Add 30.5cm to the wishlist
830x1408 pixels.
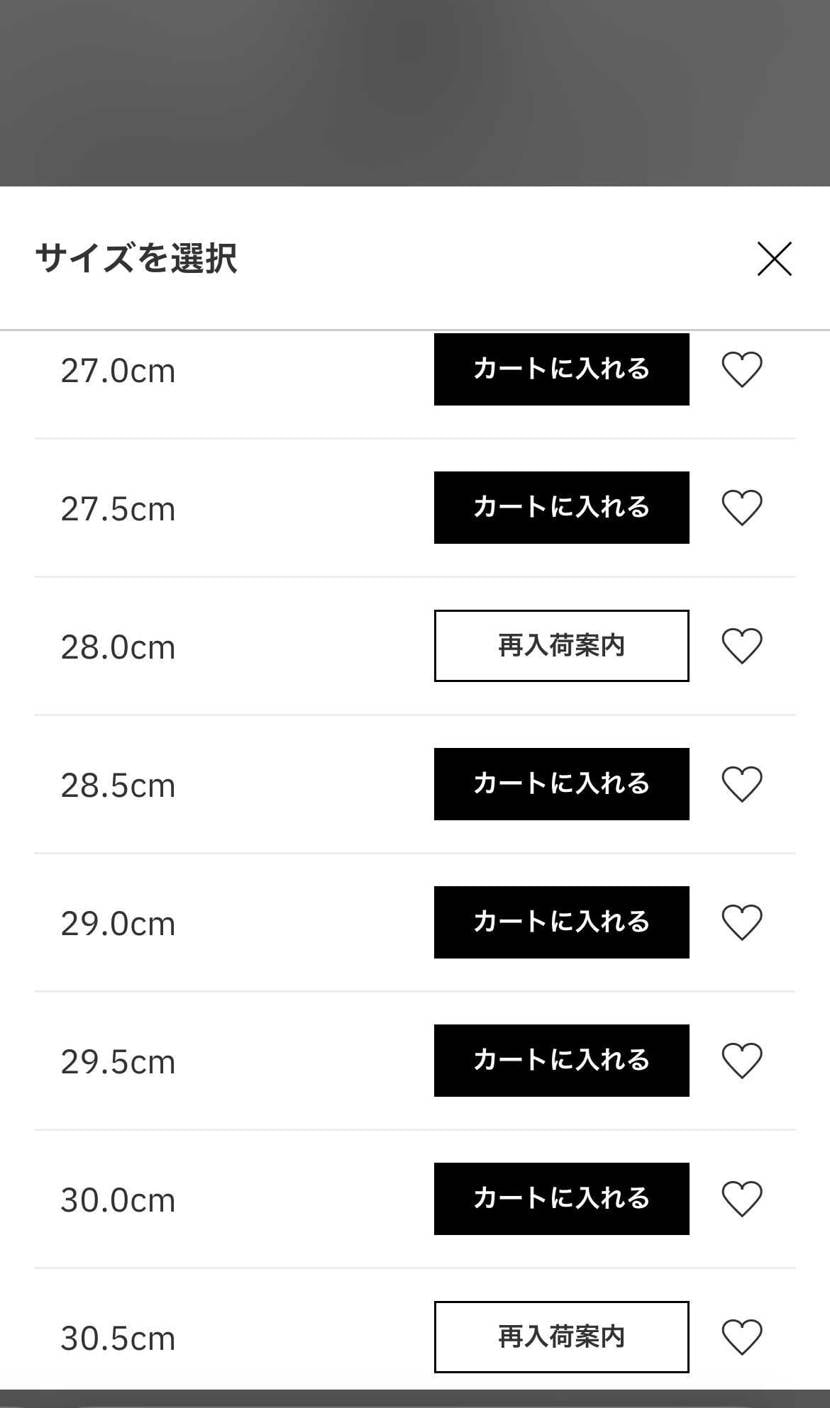point(742,1337)
